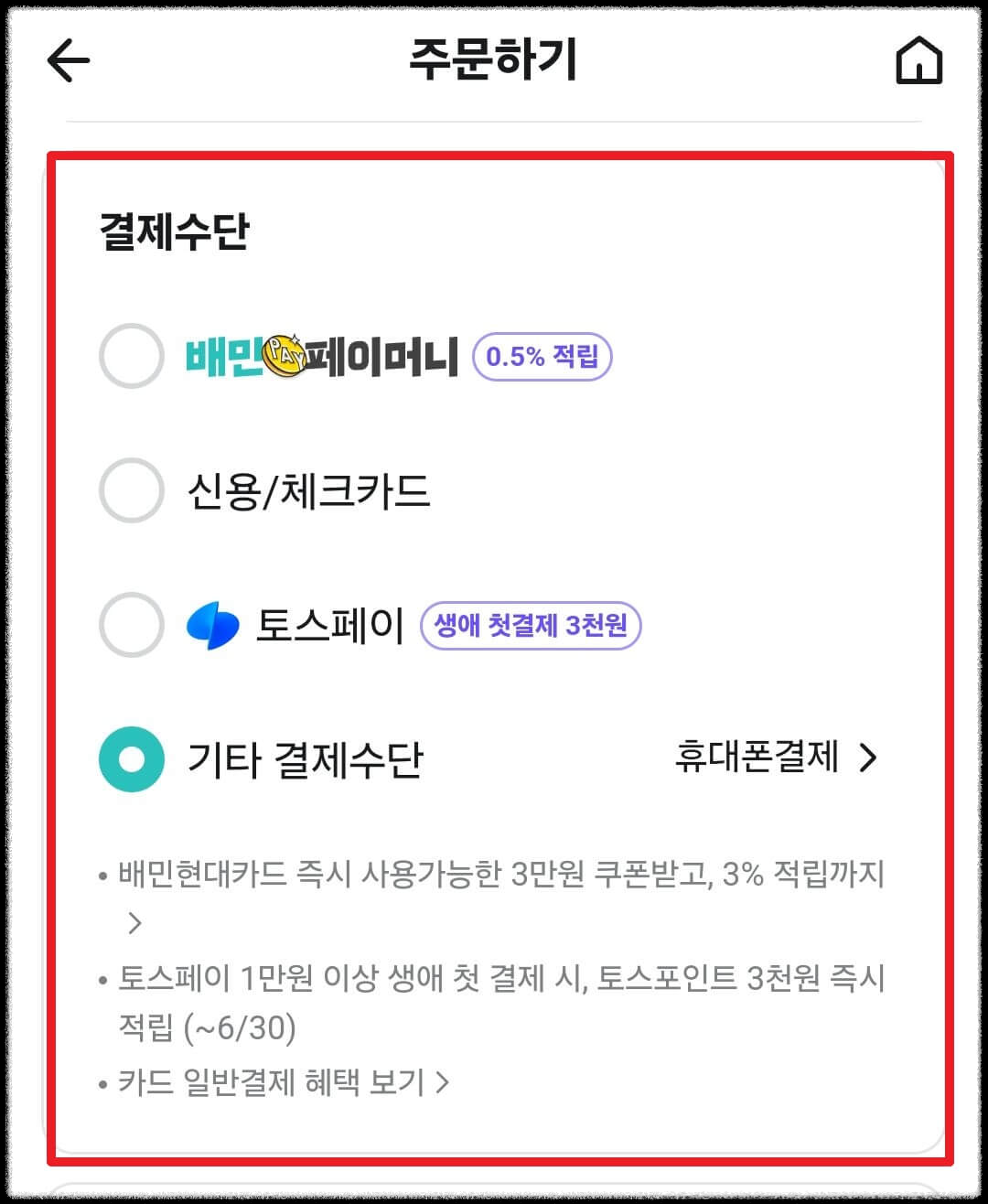Tap the '생애 첫결제 3천원' badge beside 토스페이
Image resolution: width=988 pixels, height=1204 pixels.
click(532, 626)
